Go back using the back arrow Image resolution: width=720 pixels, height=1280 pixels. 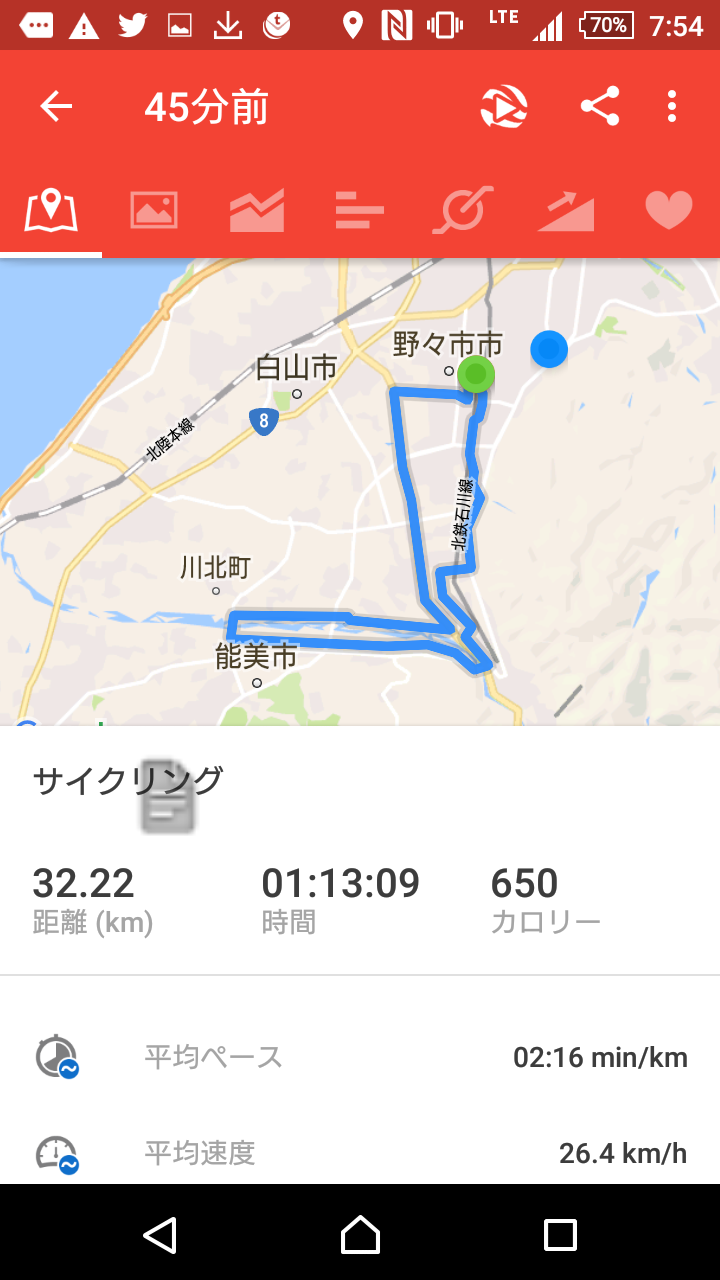click(55, 105)
